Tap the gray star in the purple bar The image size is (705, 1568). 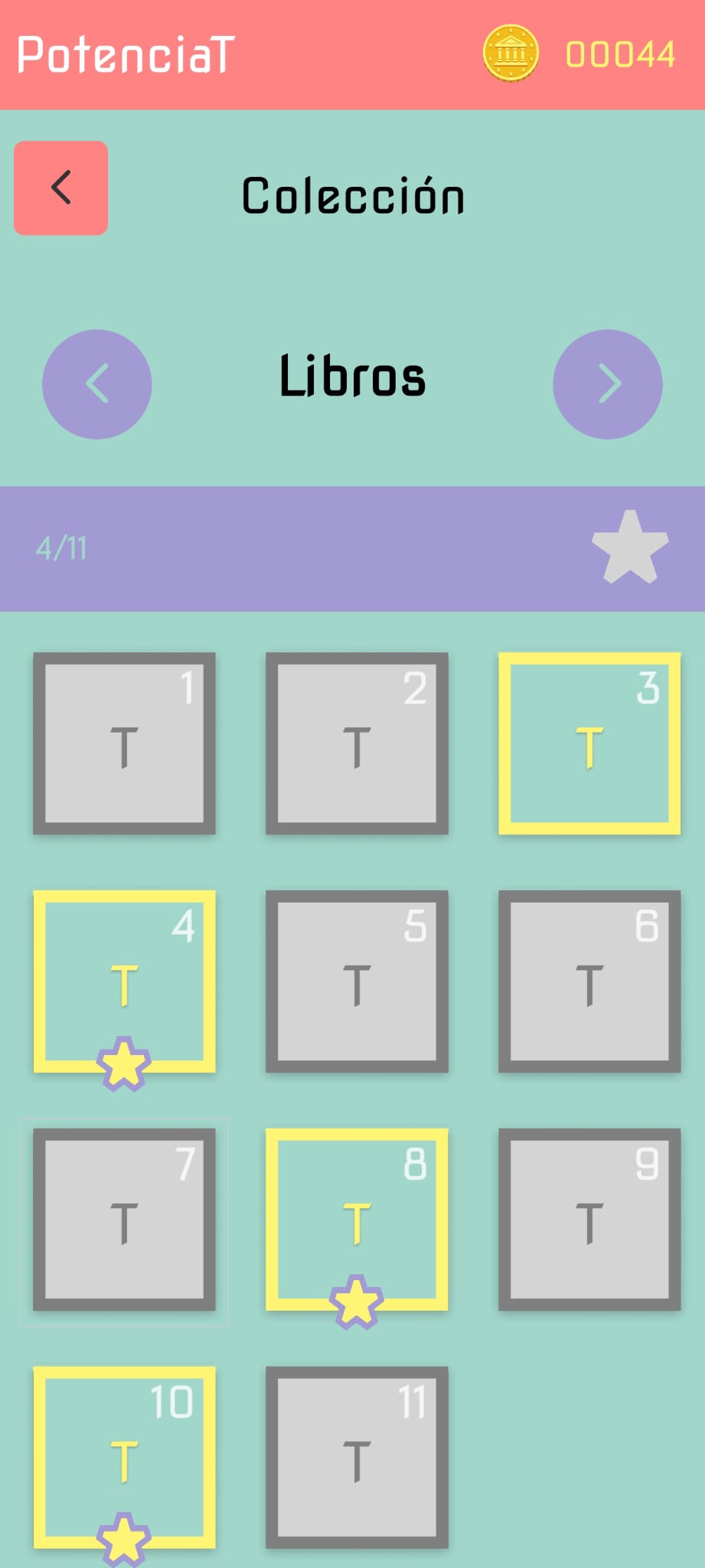click(x=630, y=548)
